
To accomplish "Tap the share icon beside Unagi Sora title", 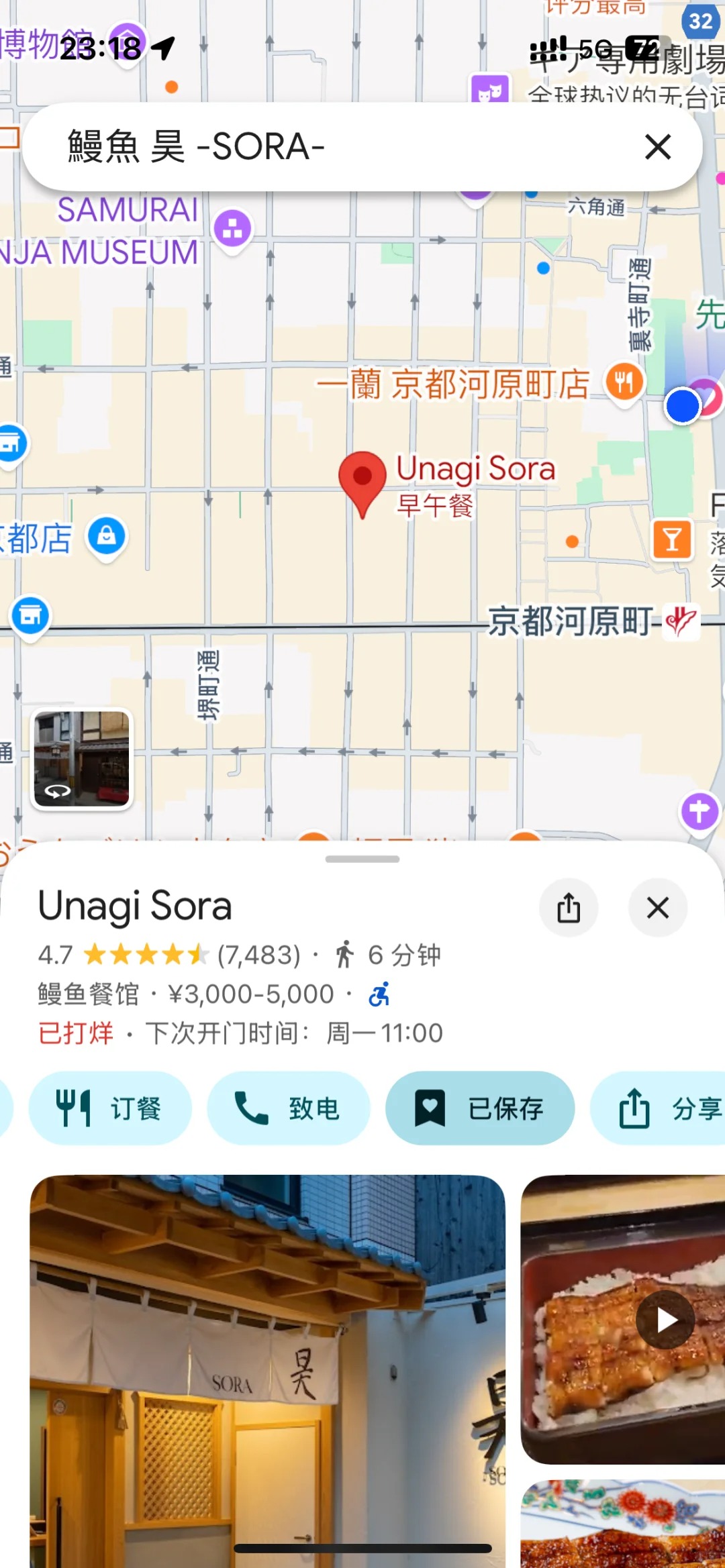I will coord(569,908).
